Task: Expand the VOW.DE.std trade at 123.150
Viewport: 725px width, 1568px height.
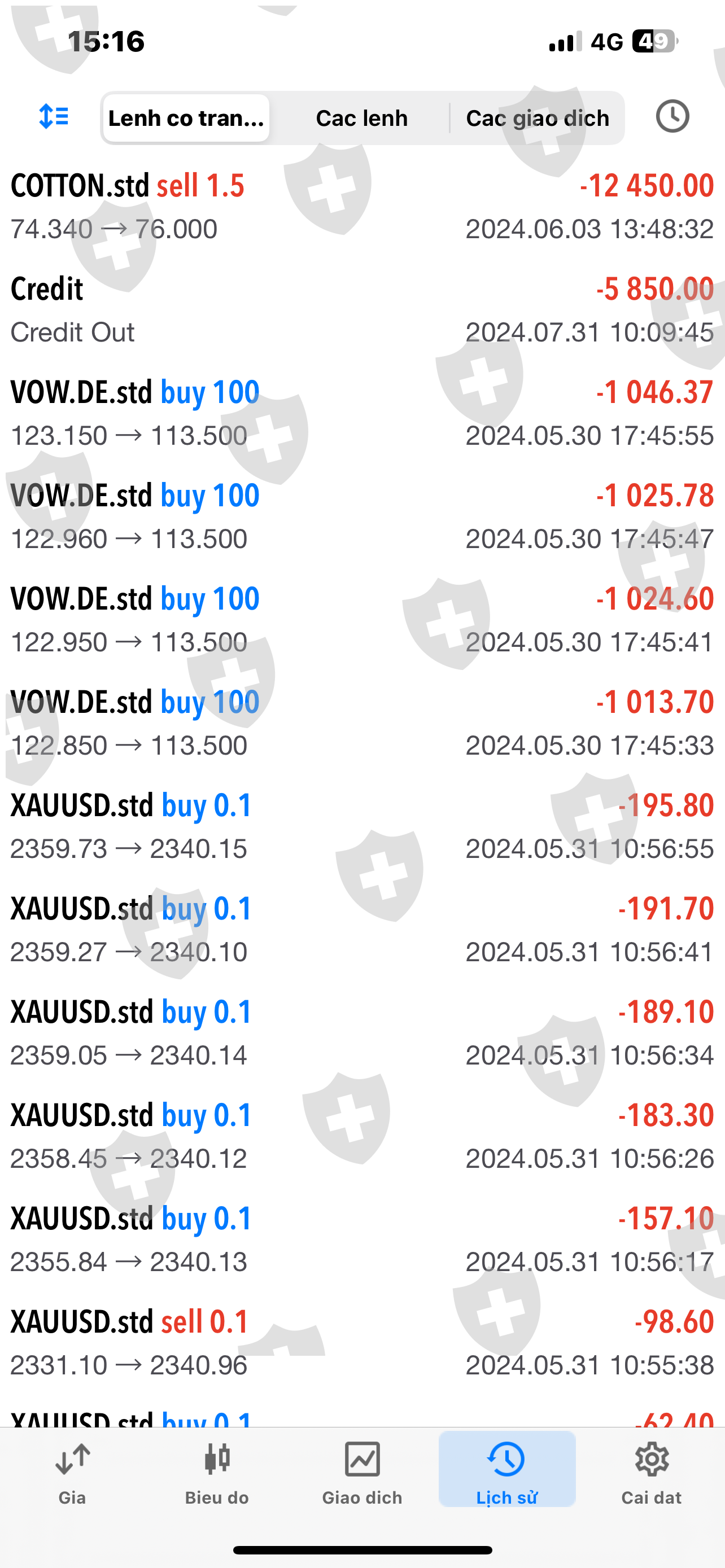Action: (x=362, y=414)
